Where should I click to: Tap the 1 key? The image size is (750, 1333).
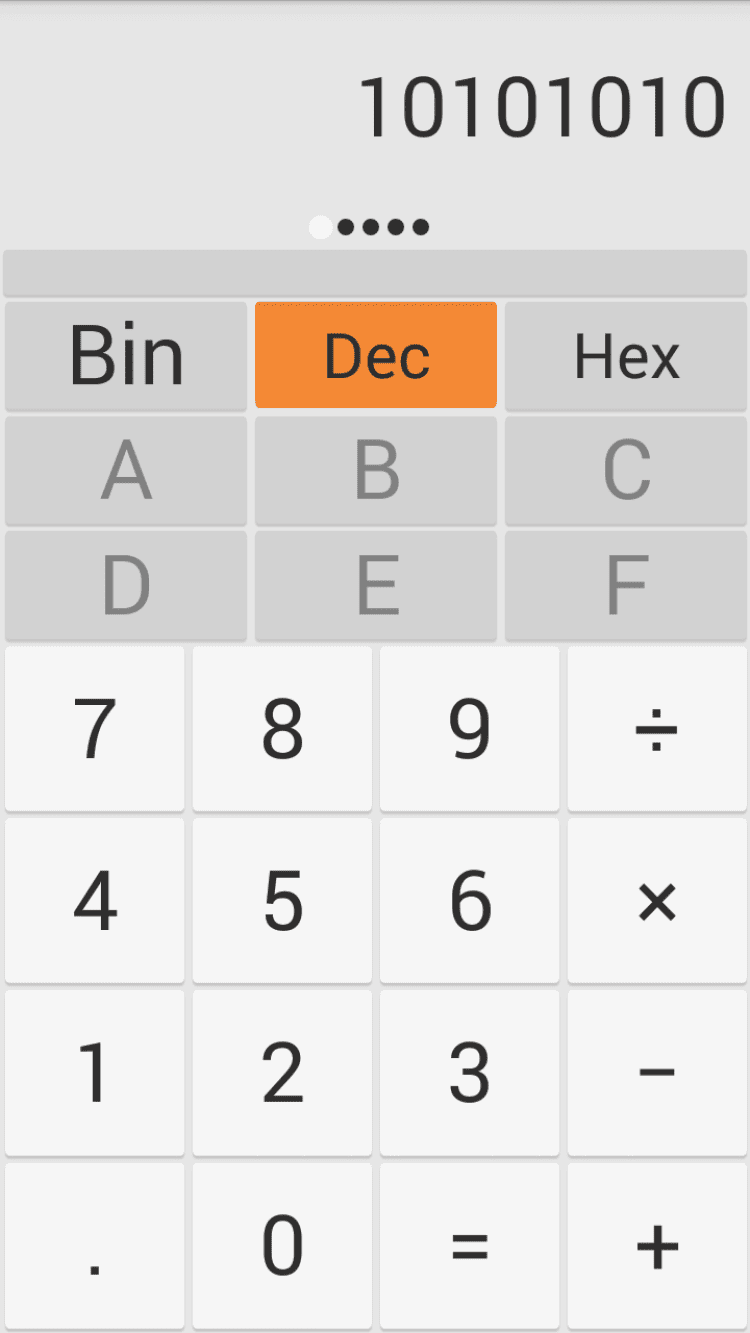pyautogui.click(x=95, y=1072)
